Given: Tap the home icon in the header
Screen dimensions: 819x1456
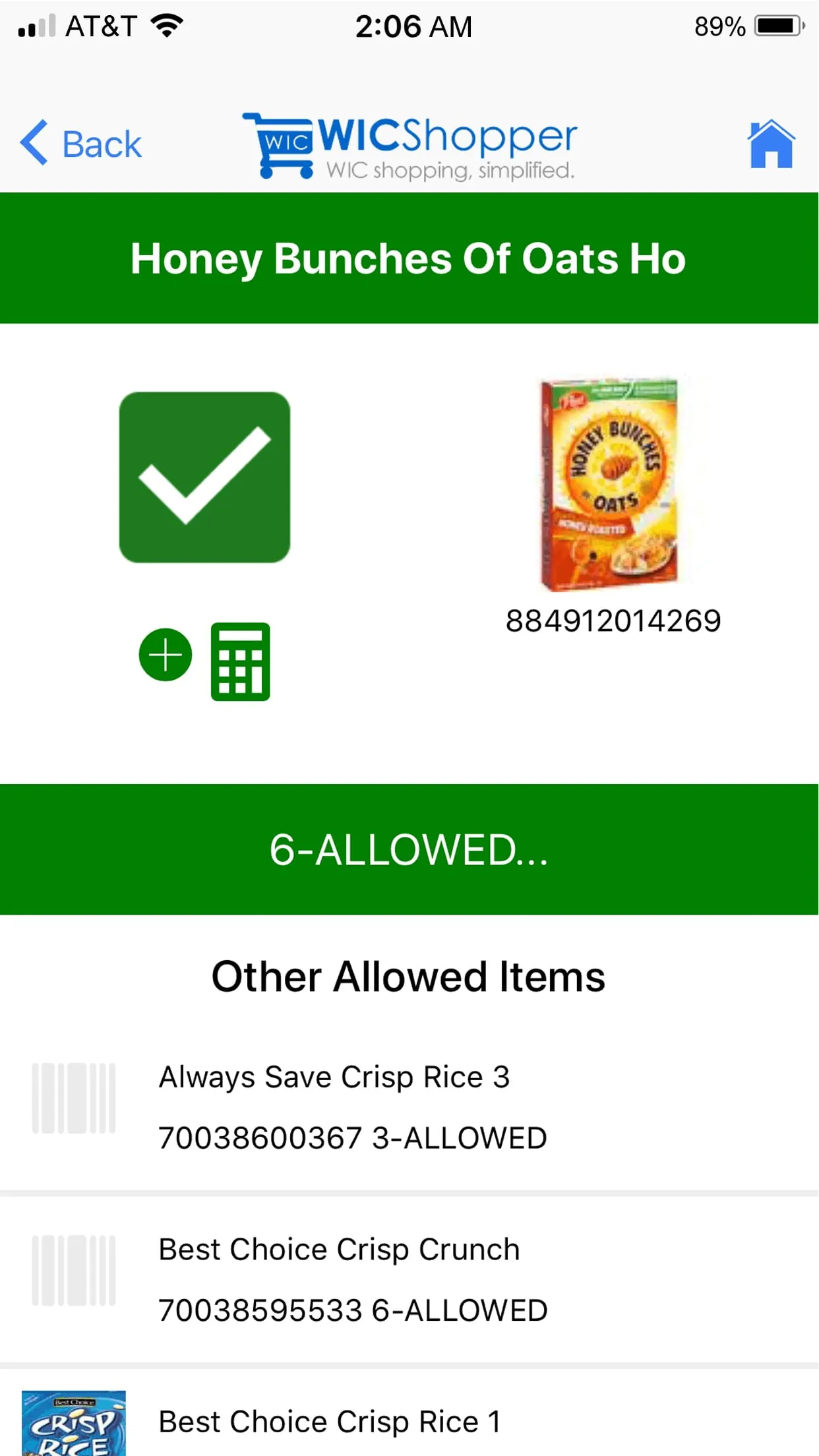Looking at the screenshot, I should click(x=770, y=143).
